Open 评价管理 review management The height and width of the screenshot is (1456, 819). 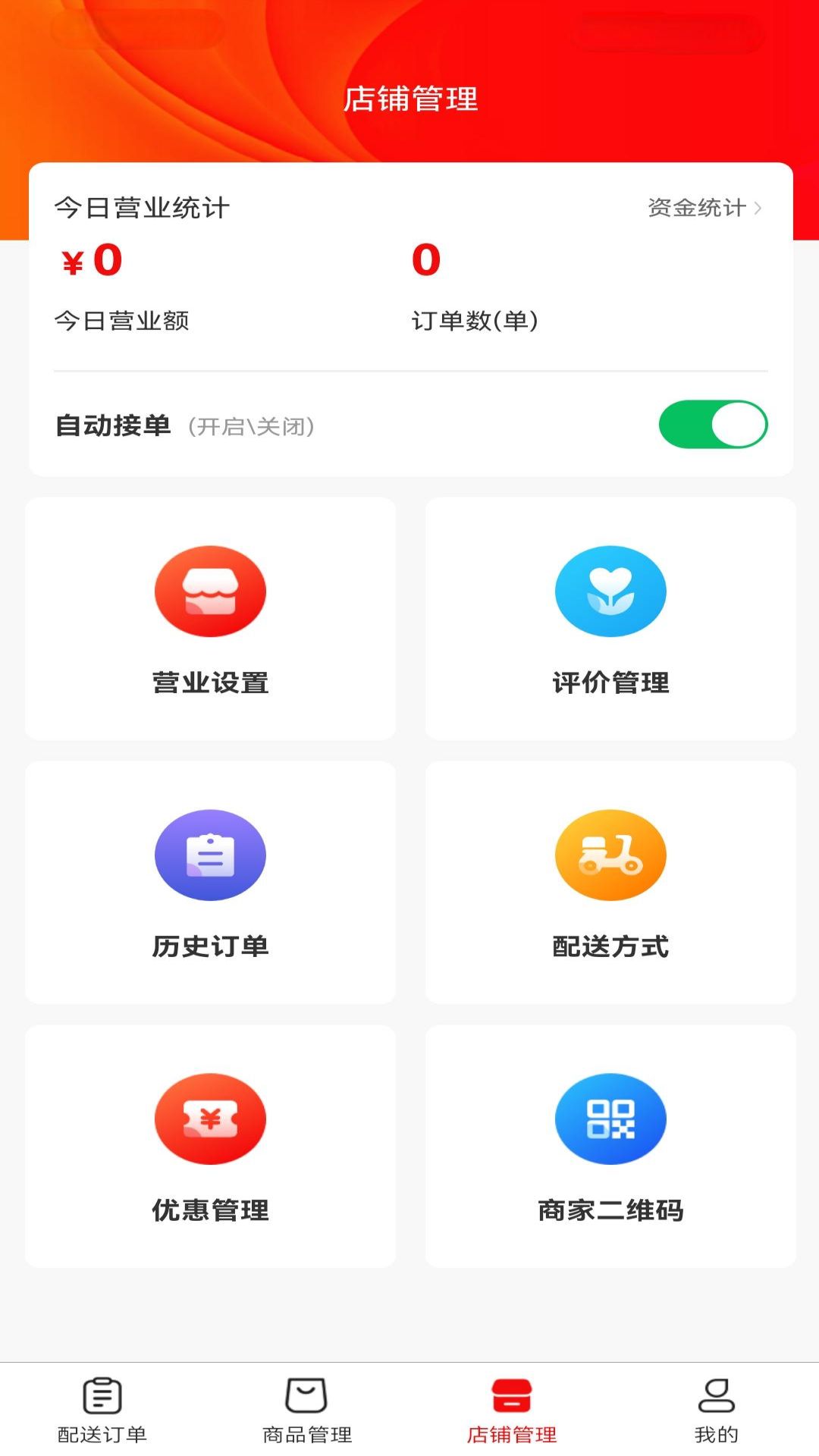point(610,619)
